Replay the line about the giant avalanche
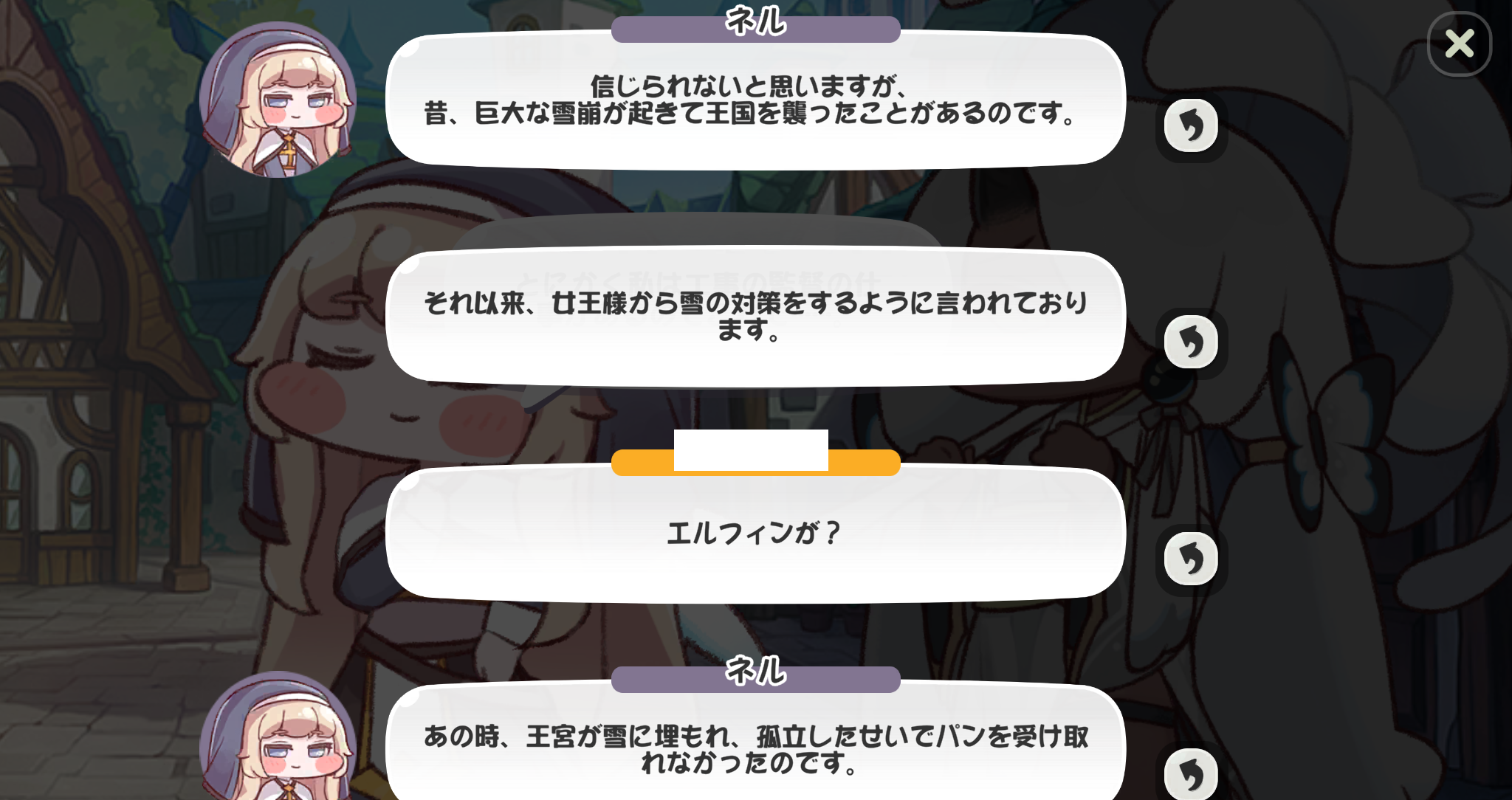 point(1191,126)
